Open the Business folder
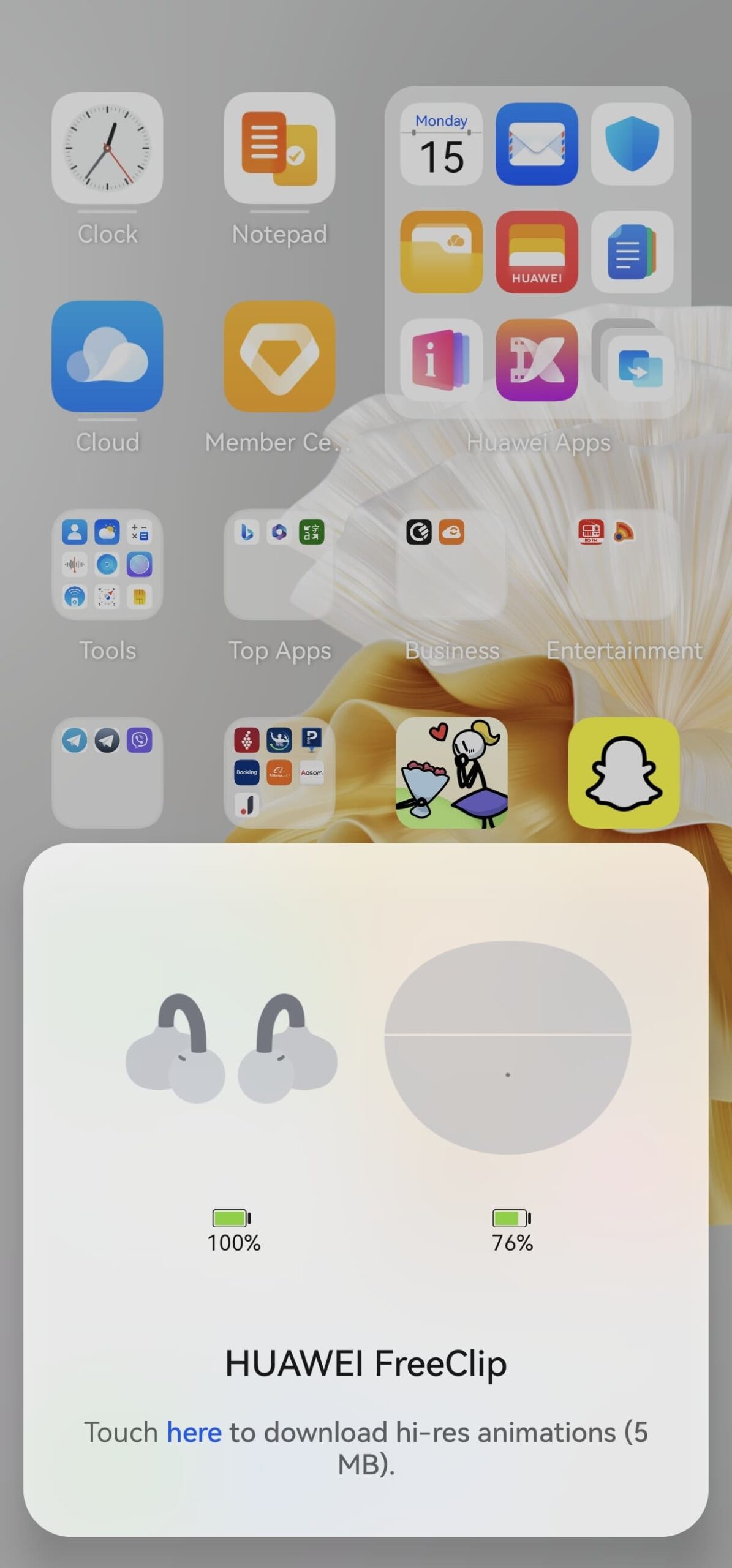Screen dimensions: 732x1568 [x=451, y=564]
